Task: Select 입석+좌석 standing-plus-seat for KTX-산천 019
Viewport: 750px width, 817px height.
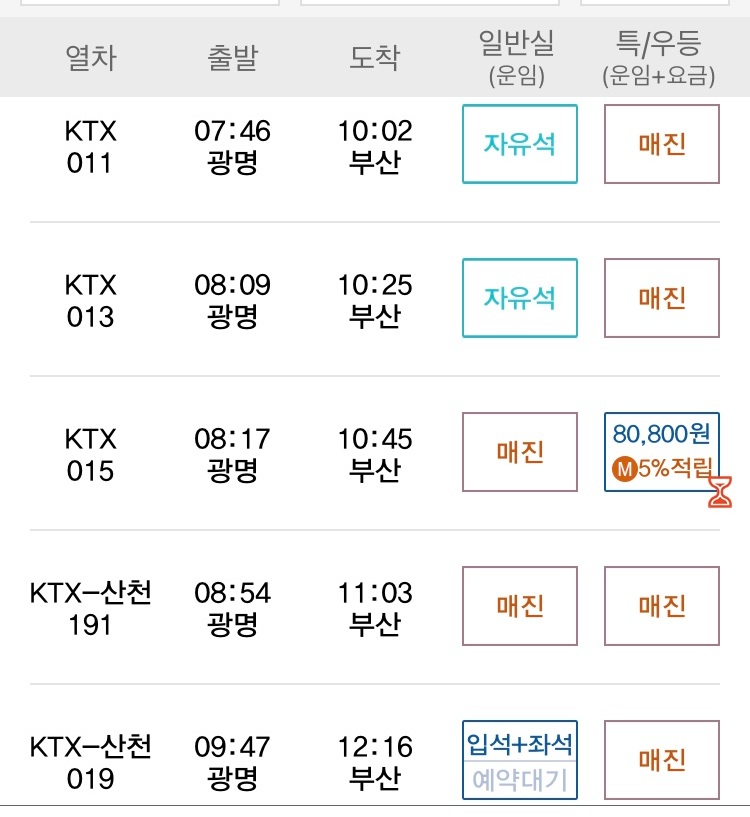Action: tap(518, 742)
